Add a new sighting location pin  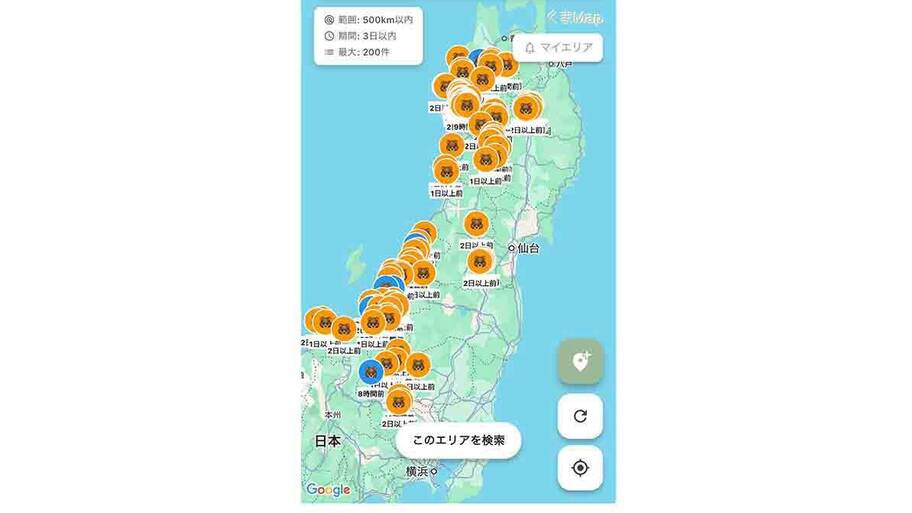click(580, 361)
